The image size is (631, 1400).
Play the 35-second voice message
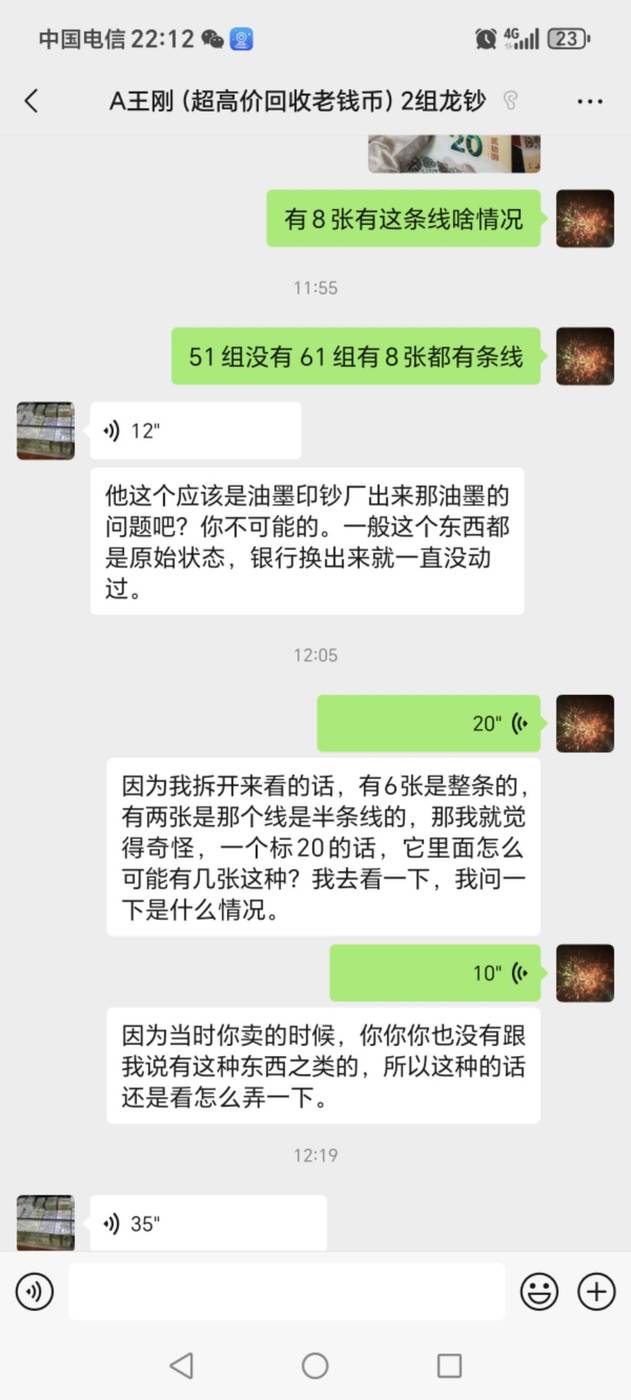pyautogui.click(x=209, y=1222)
